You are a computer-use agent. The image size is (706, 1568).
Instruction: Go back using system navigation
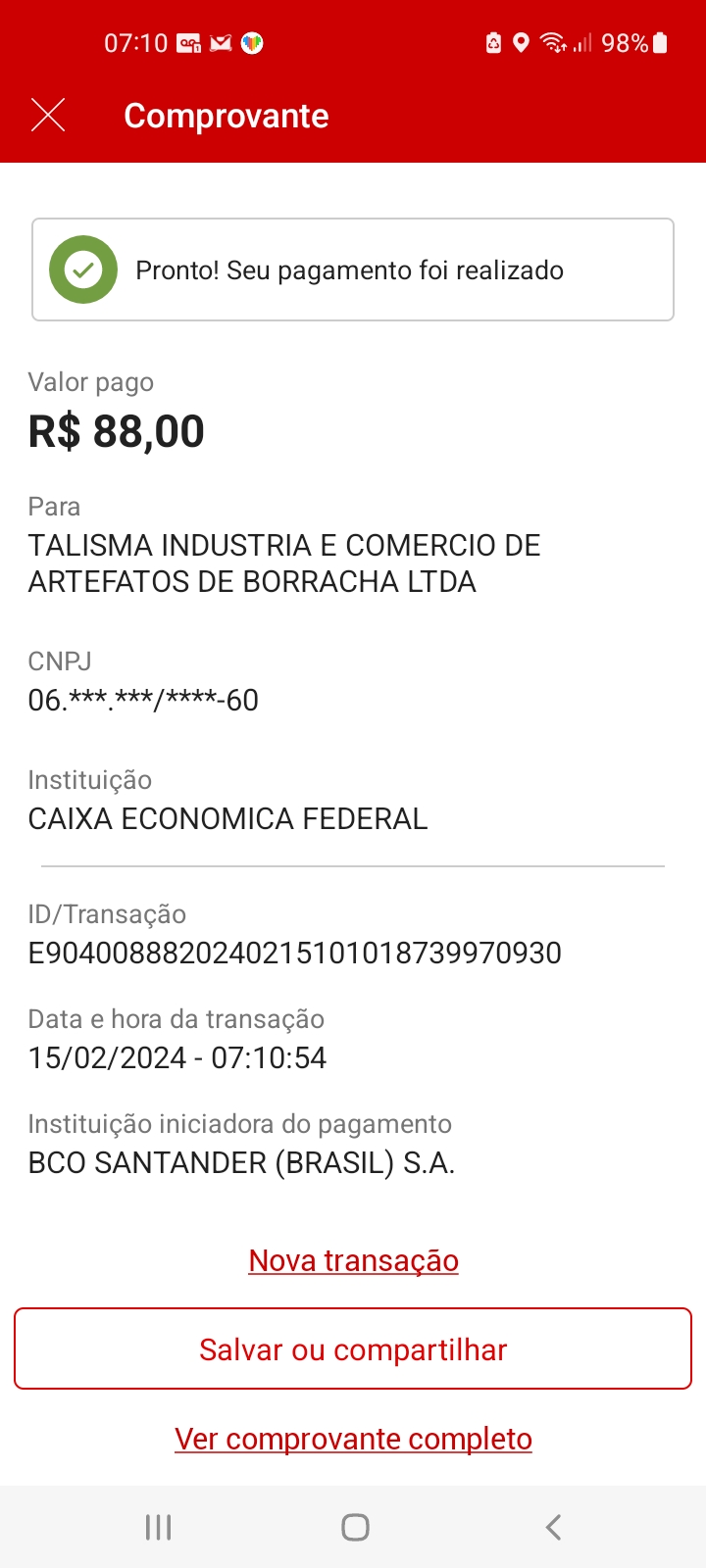click(x=553, y=1527)
